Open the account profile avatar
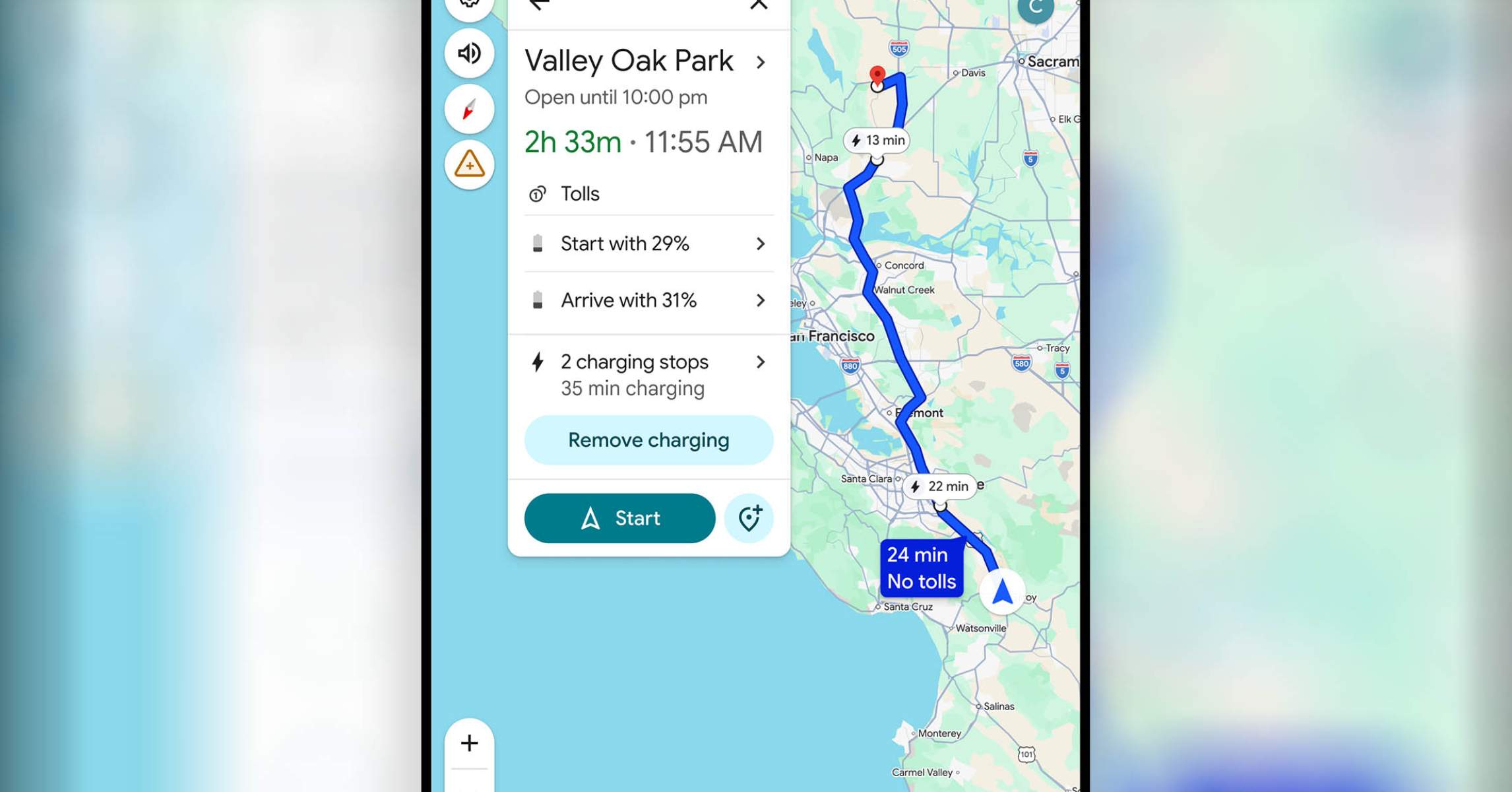Screen dimensions: 1512x792 click(x=1035, y=8)
